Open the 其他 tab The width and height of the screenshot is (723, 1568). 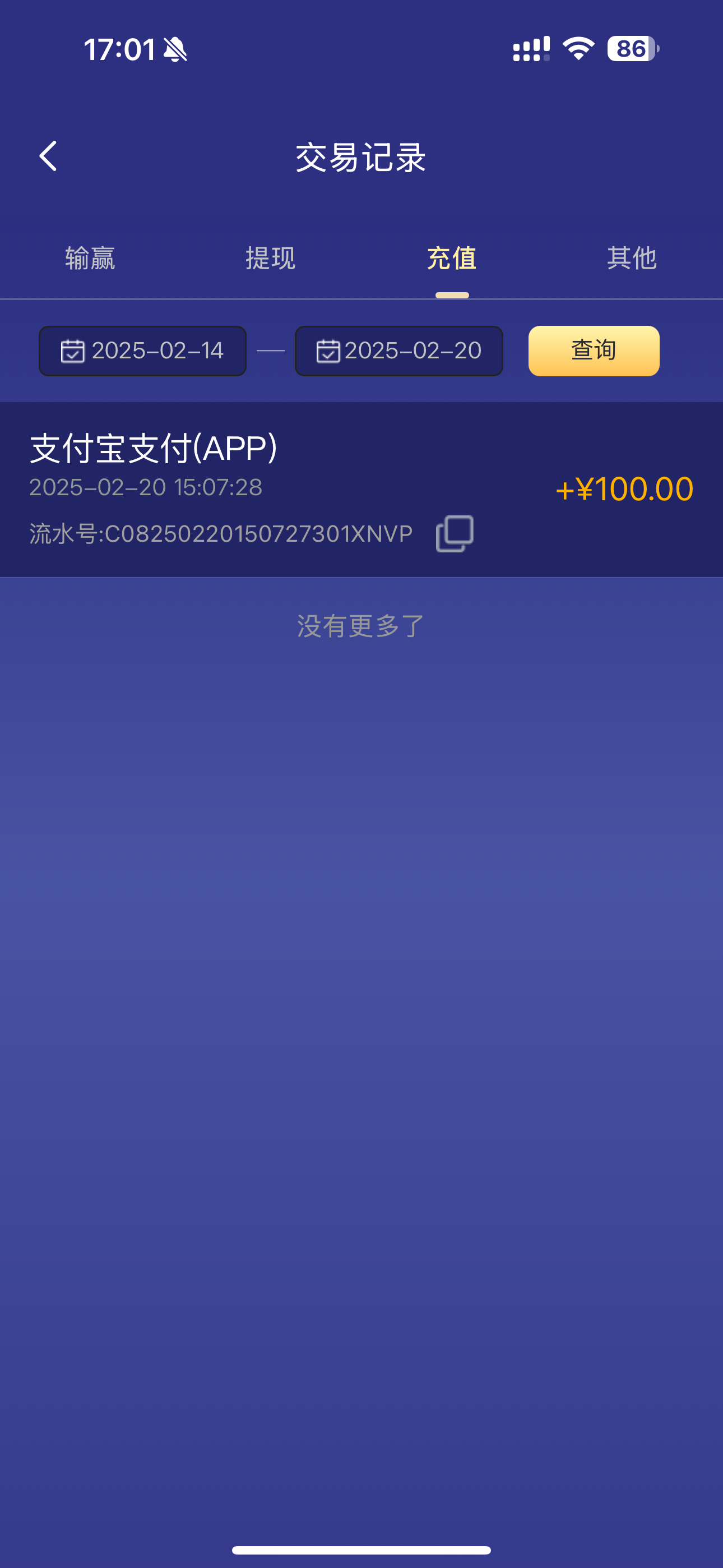[632, 258]
